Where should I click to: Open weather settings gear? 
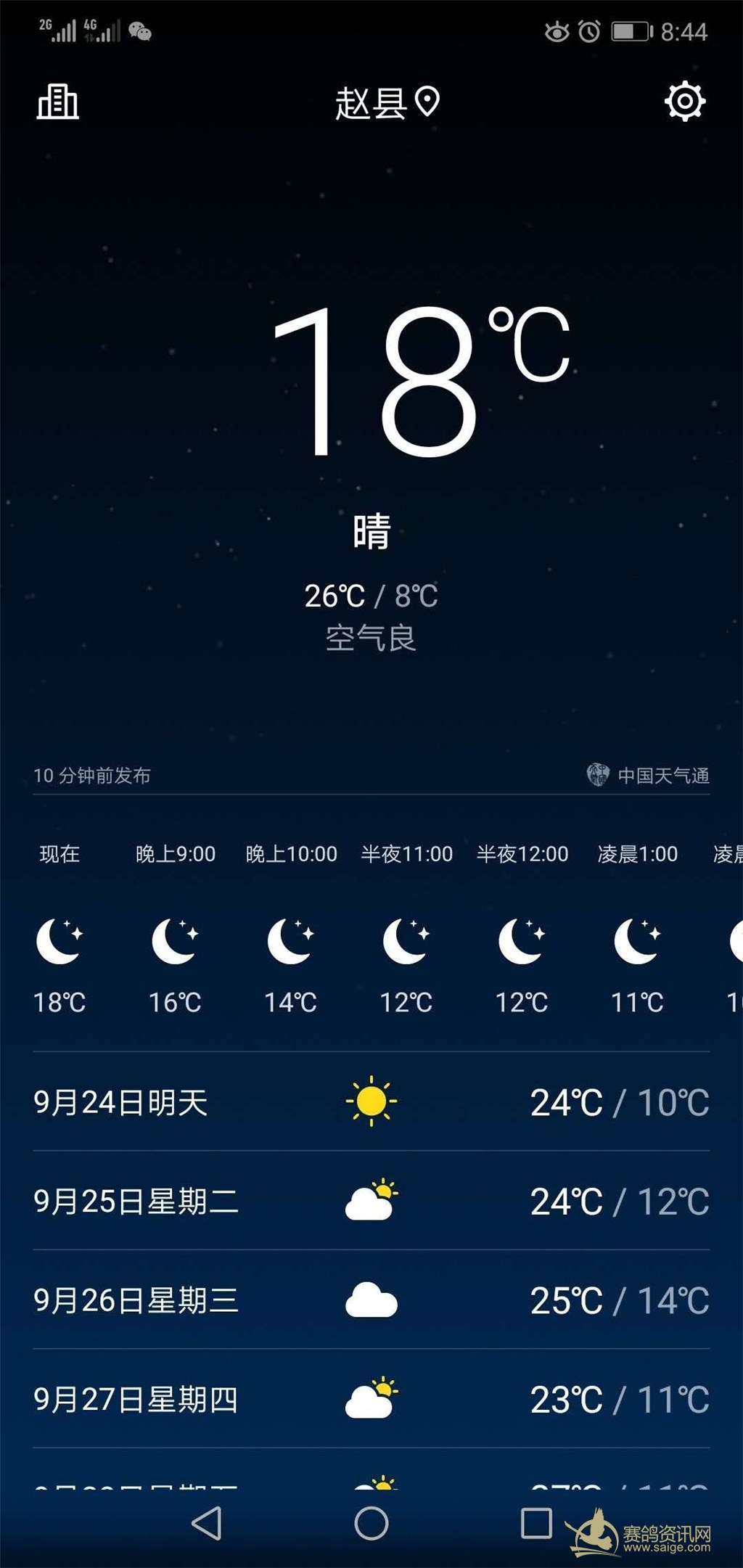685,102
